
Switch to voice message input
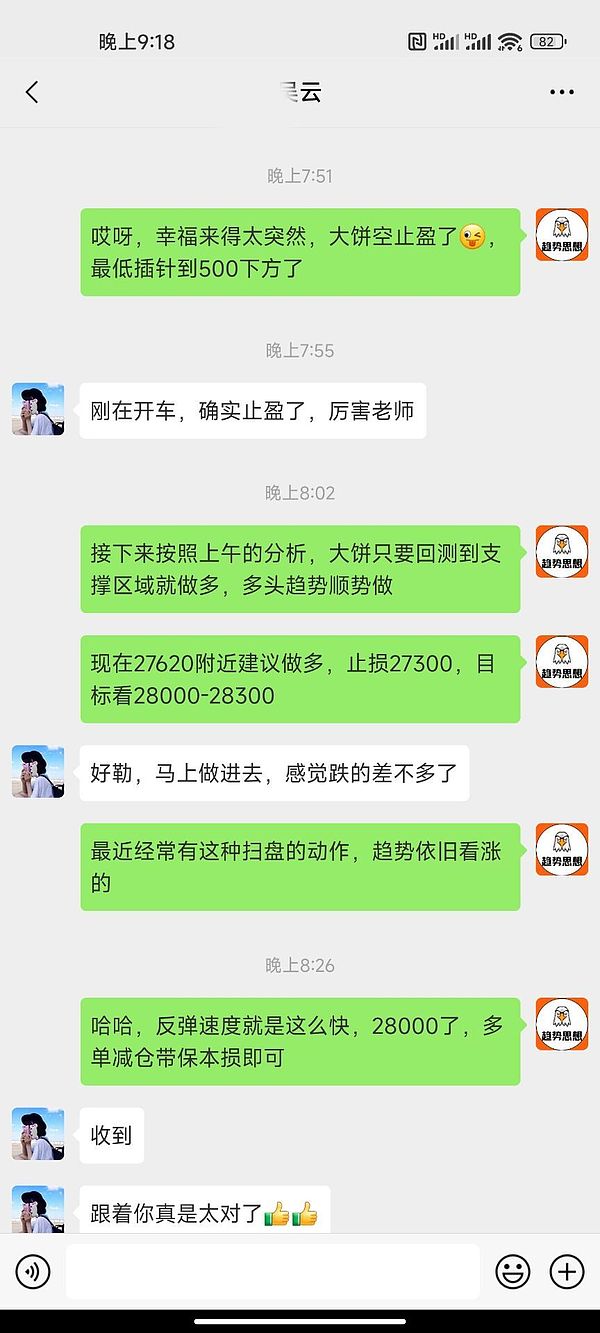pos(33,1272)
